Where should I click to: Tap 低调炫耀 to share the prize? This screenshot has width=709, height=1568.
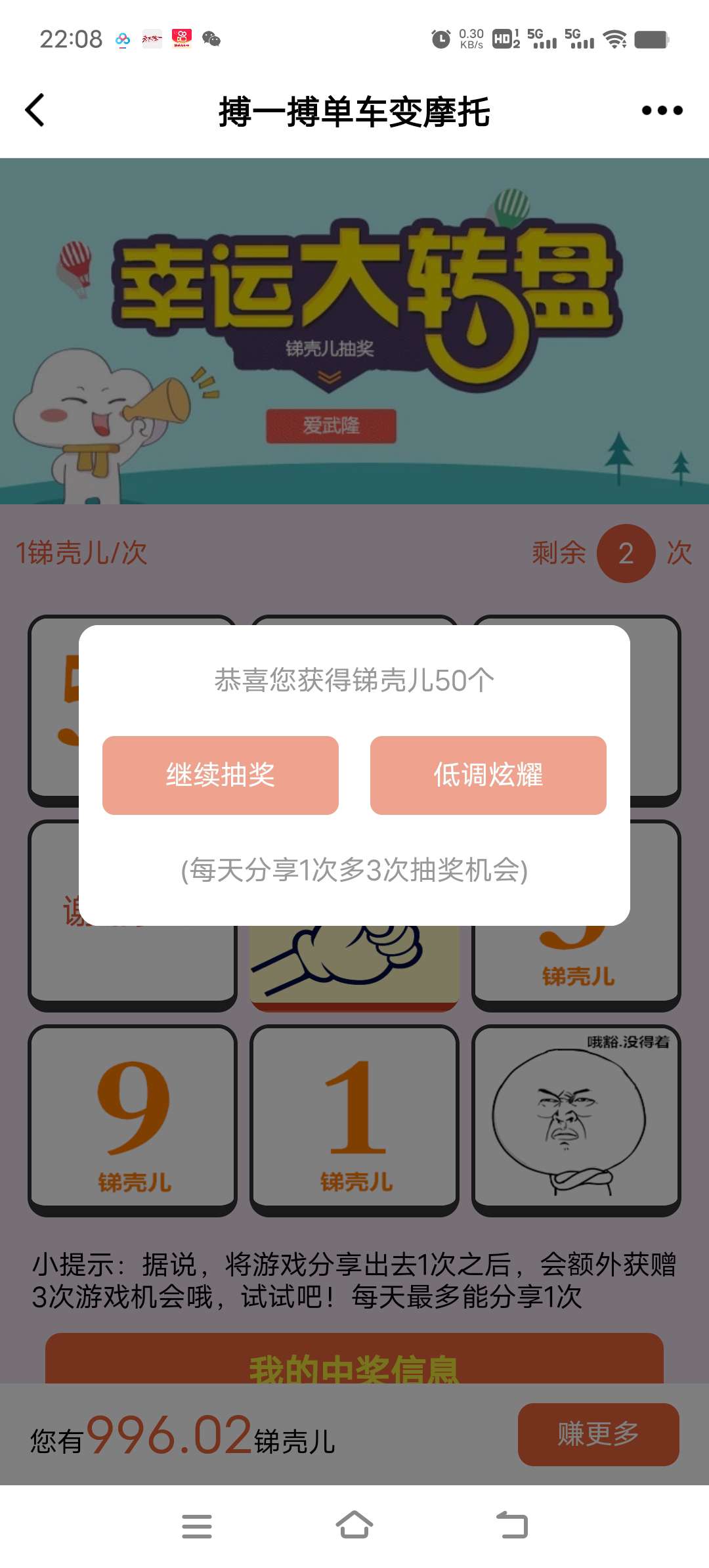(488, 775)
